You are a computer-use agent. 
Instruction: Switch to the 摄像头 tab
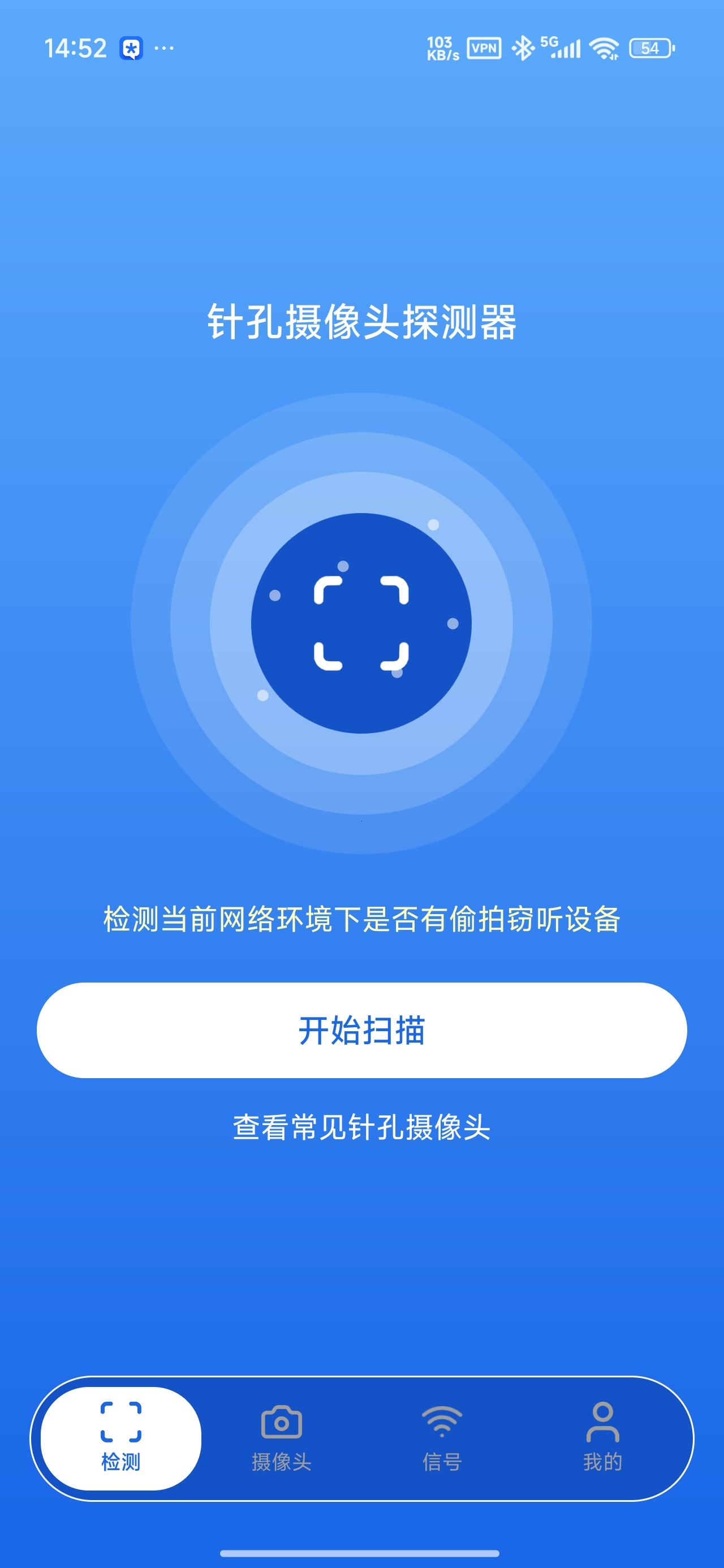(x=281, y=1438)
